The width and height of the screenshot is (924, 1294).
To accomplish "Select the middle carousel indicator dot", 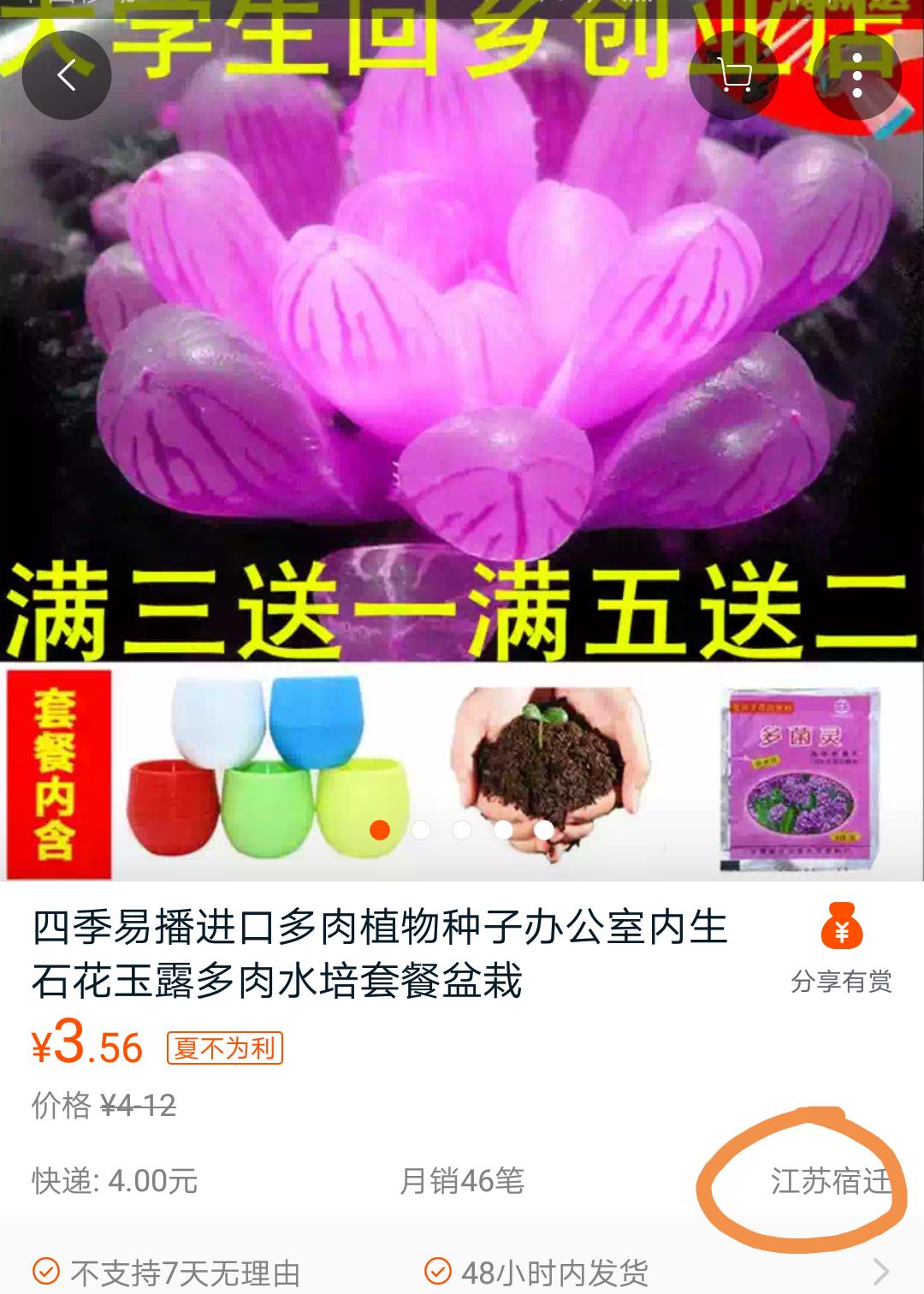I will tap(462, 830).
